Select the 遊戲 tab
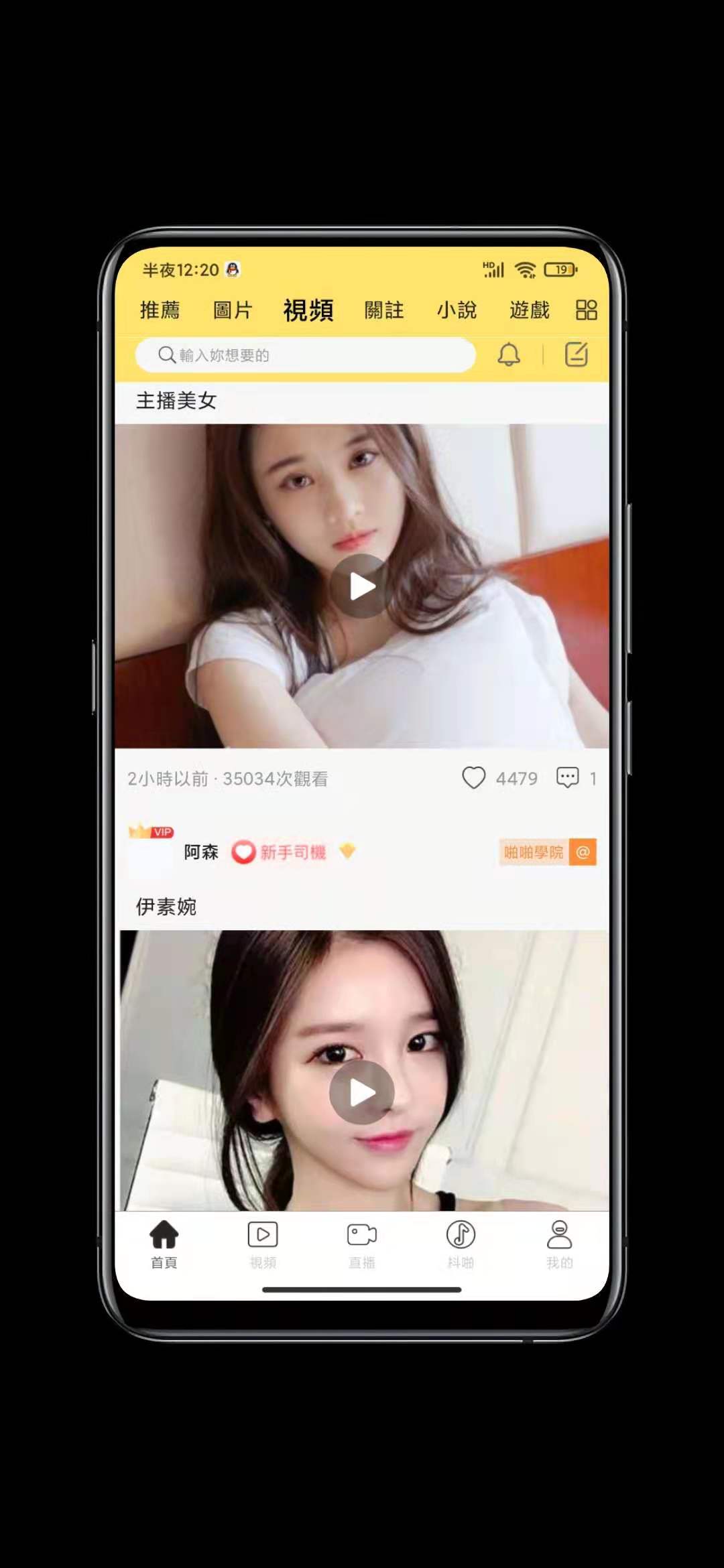724x1568 pixels. [x=529, y=310]
